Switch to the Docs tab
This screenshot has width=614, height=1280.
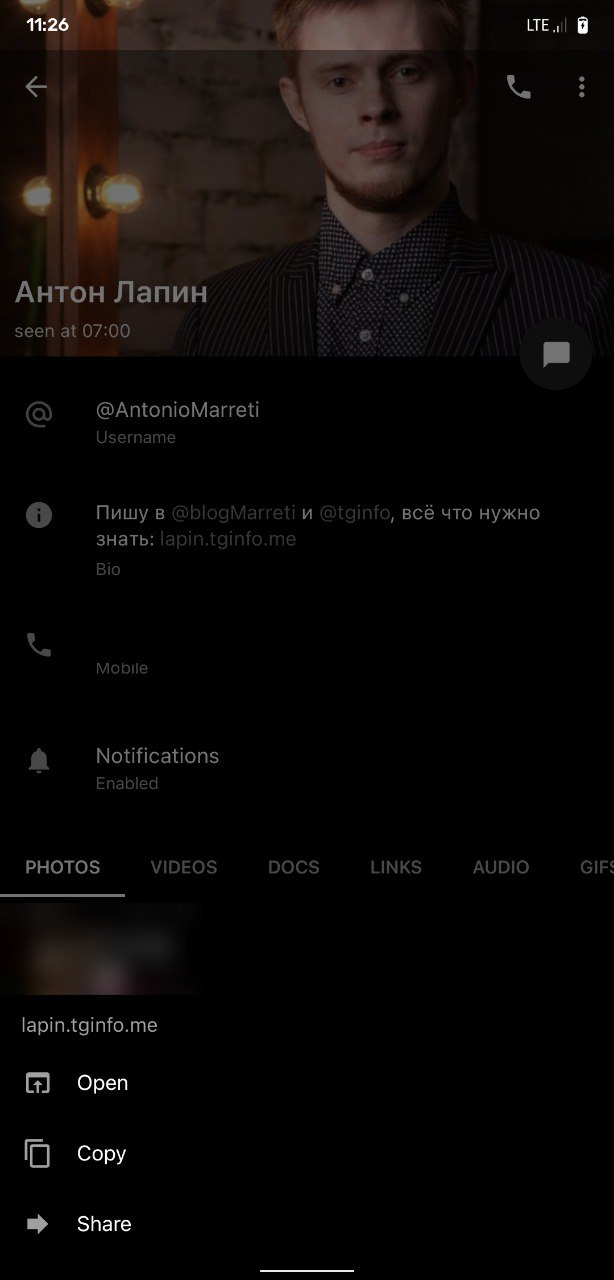click(293, 867)
